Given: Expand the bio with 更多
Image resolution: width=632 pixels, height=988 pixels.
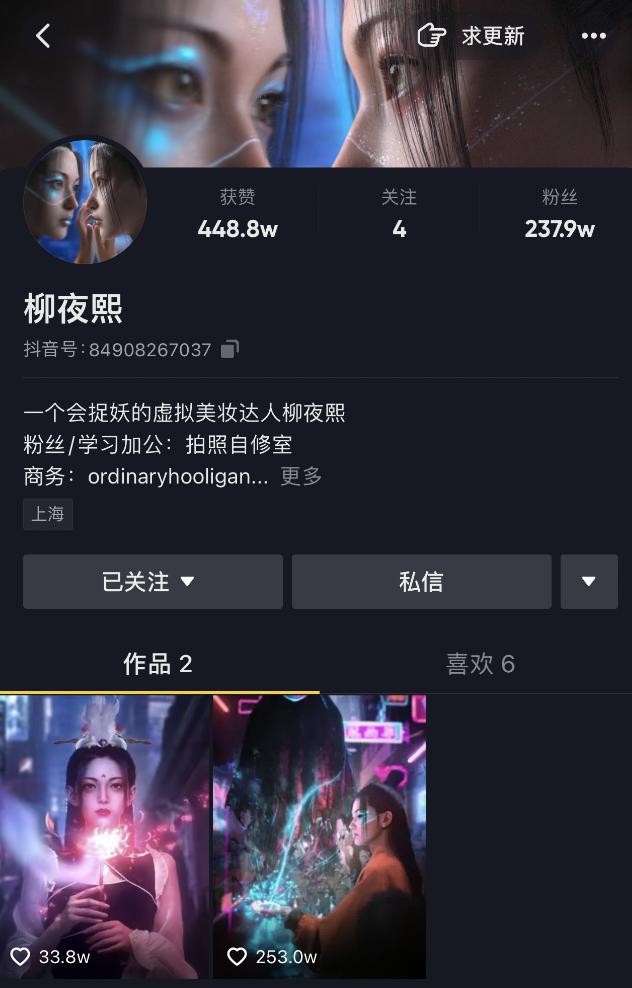Looking at the screenshot, I should [x=301, y=476].
